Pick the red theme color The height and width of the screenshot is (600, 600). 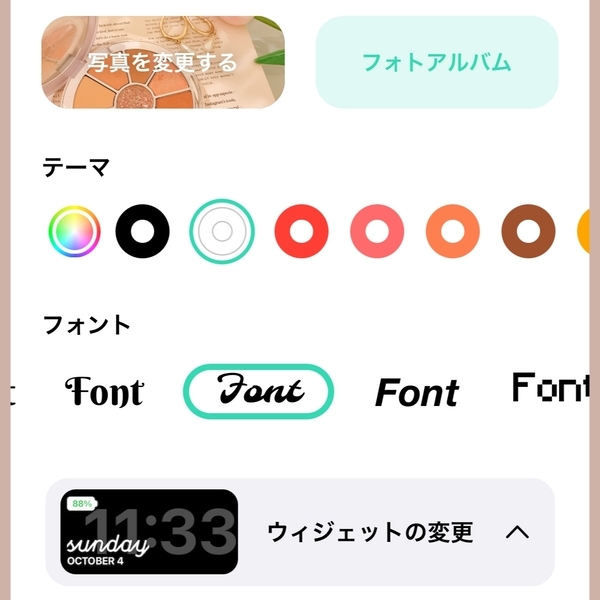pyautogui.click(x=302, y=232)
